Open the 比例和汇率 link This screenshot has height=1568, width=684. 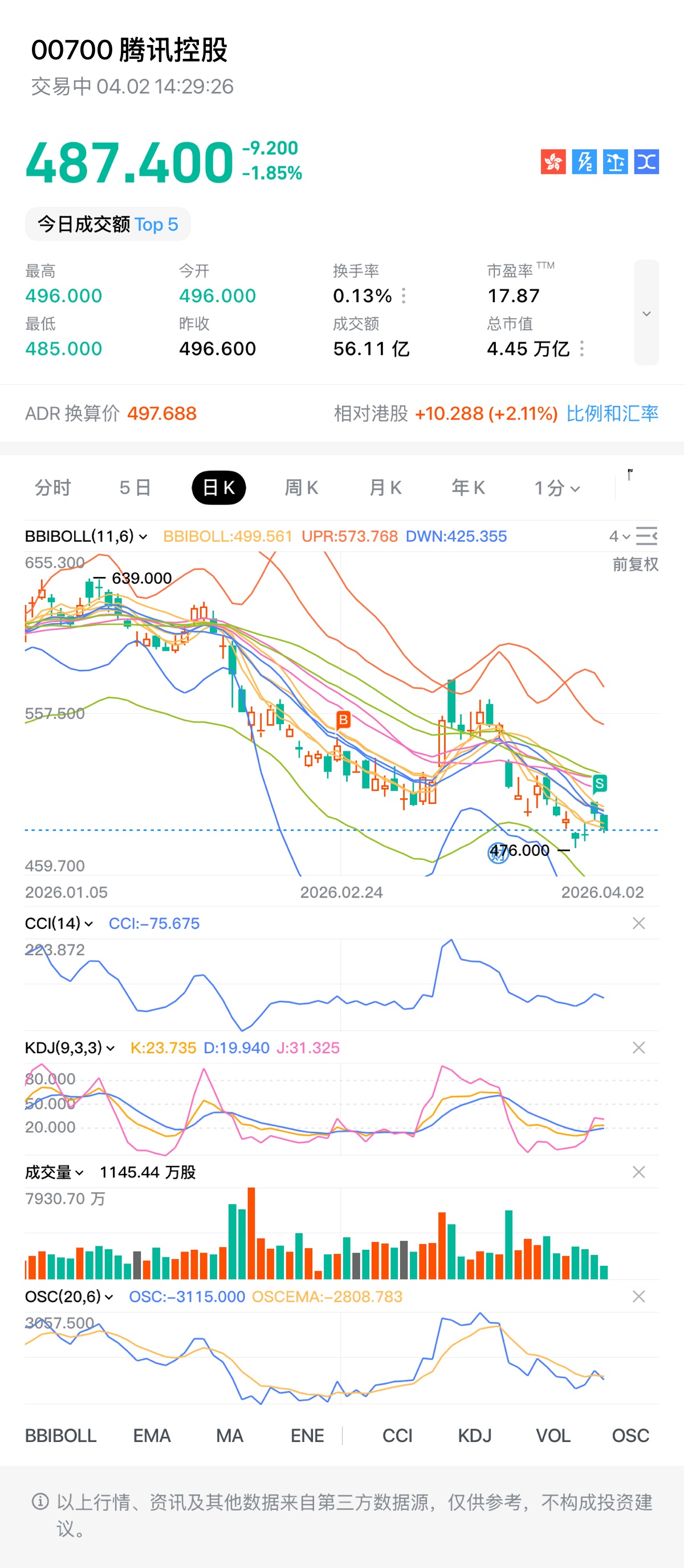click(612, 413)
